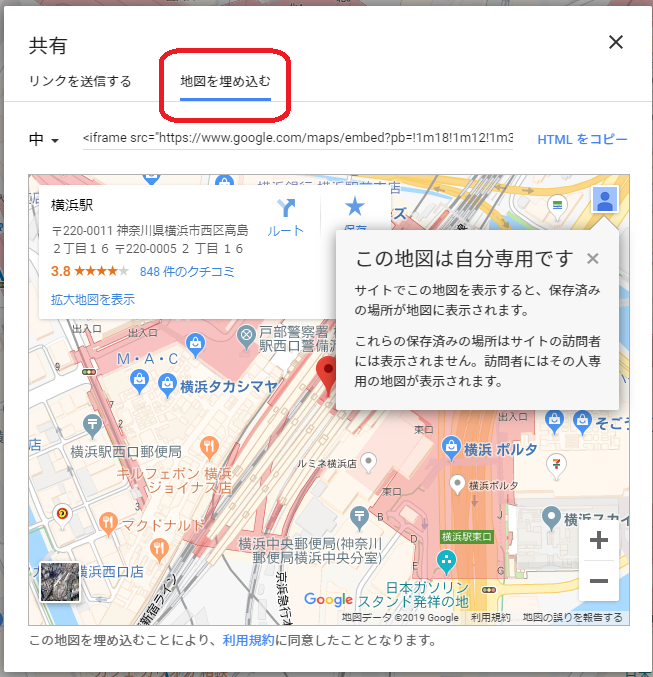Tap the iframe embed code field
Image resolution: width=653 pixels, height=677 pixels.
[x=298, y=138]
